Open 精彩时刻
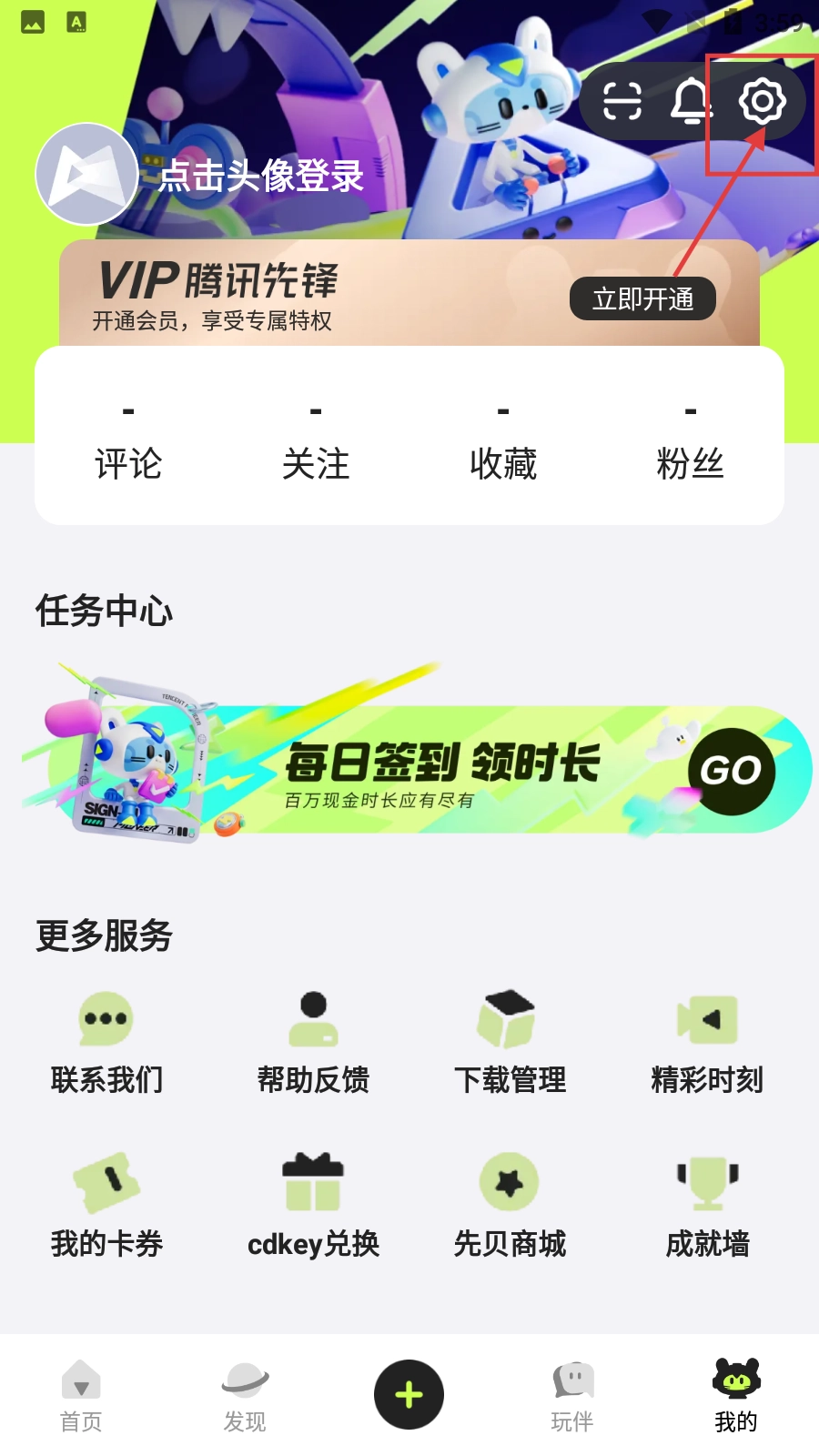819x1456 pixels. [707, 1044]
